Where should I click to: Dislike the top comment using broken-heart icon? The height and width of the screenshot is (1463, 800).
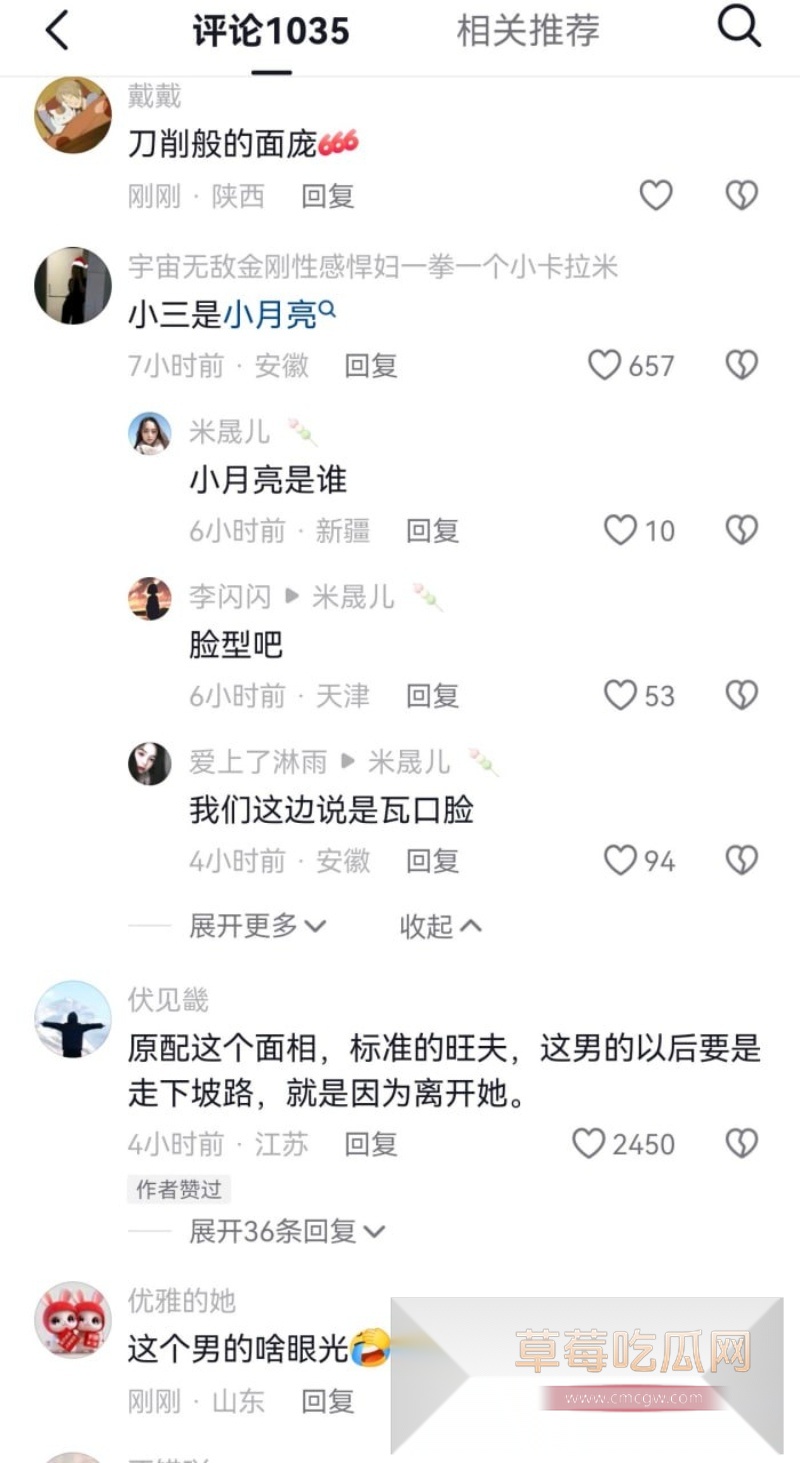(741, 197)
